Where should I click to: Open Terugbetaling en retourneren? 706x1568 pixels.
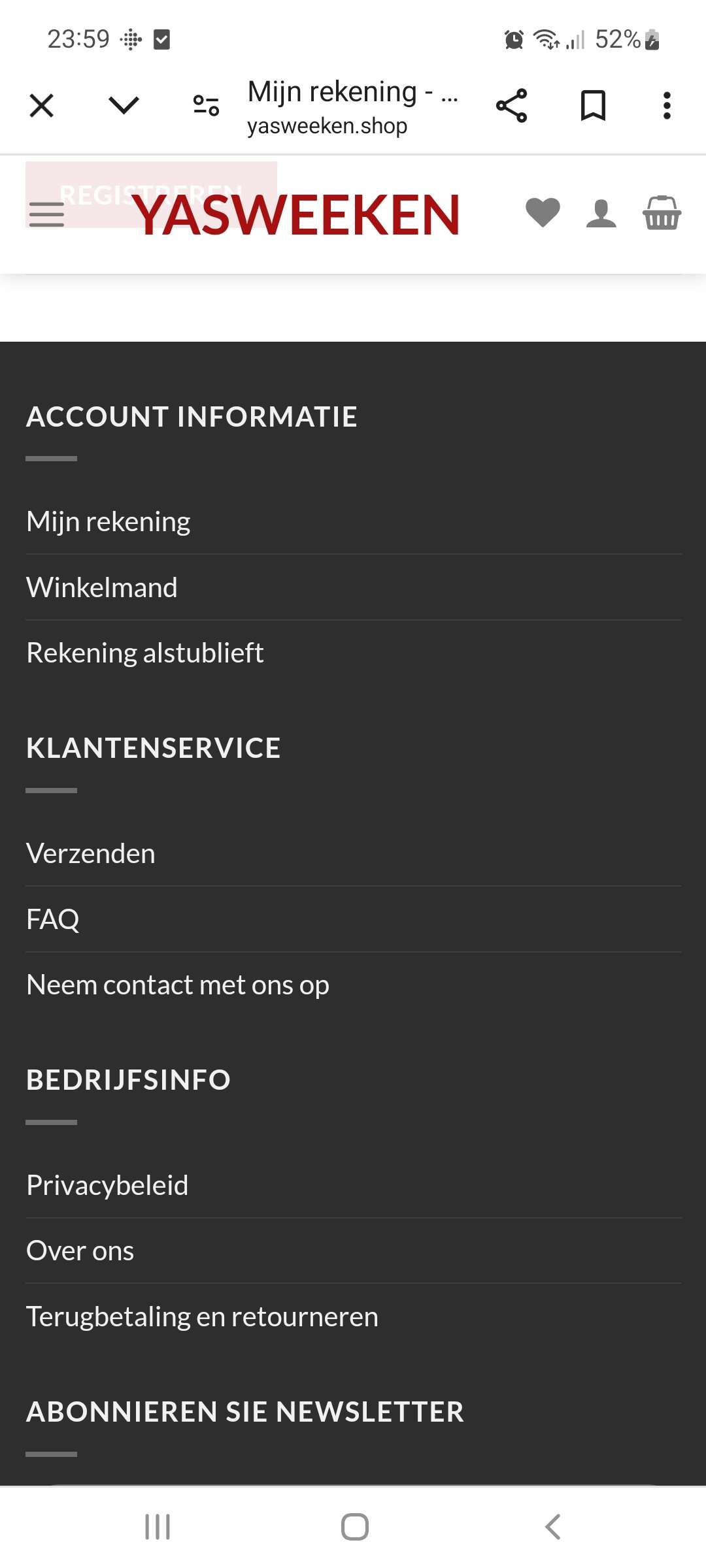point(203,1316)
